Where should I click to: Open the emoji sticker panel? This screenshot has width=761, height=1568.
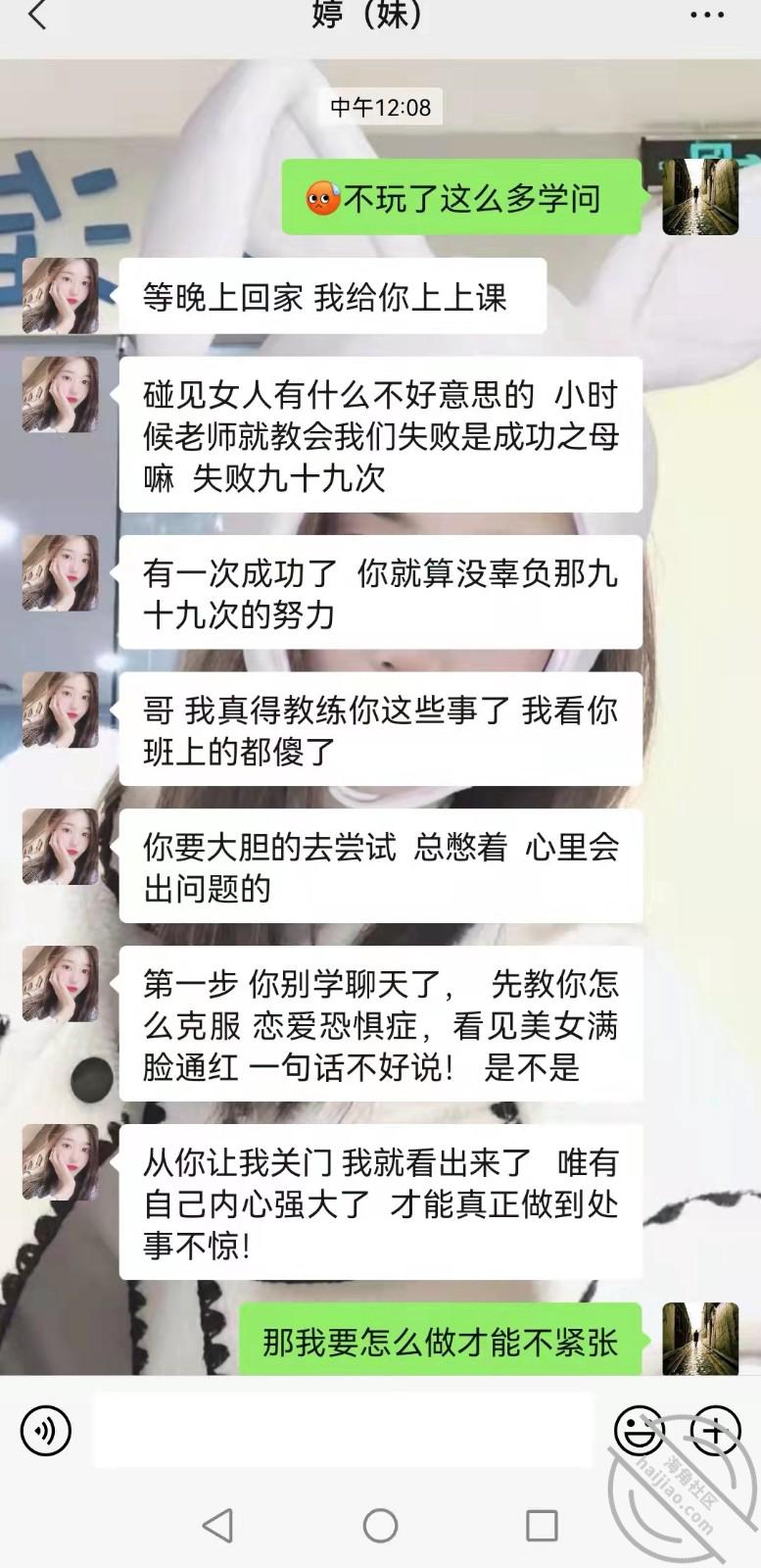point(639,1431)
